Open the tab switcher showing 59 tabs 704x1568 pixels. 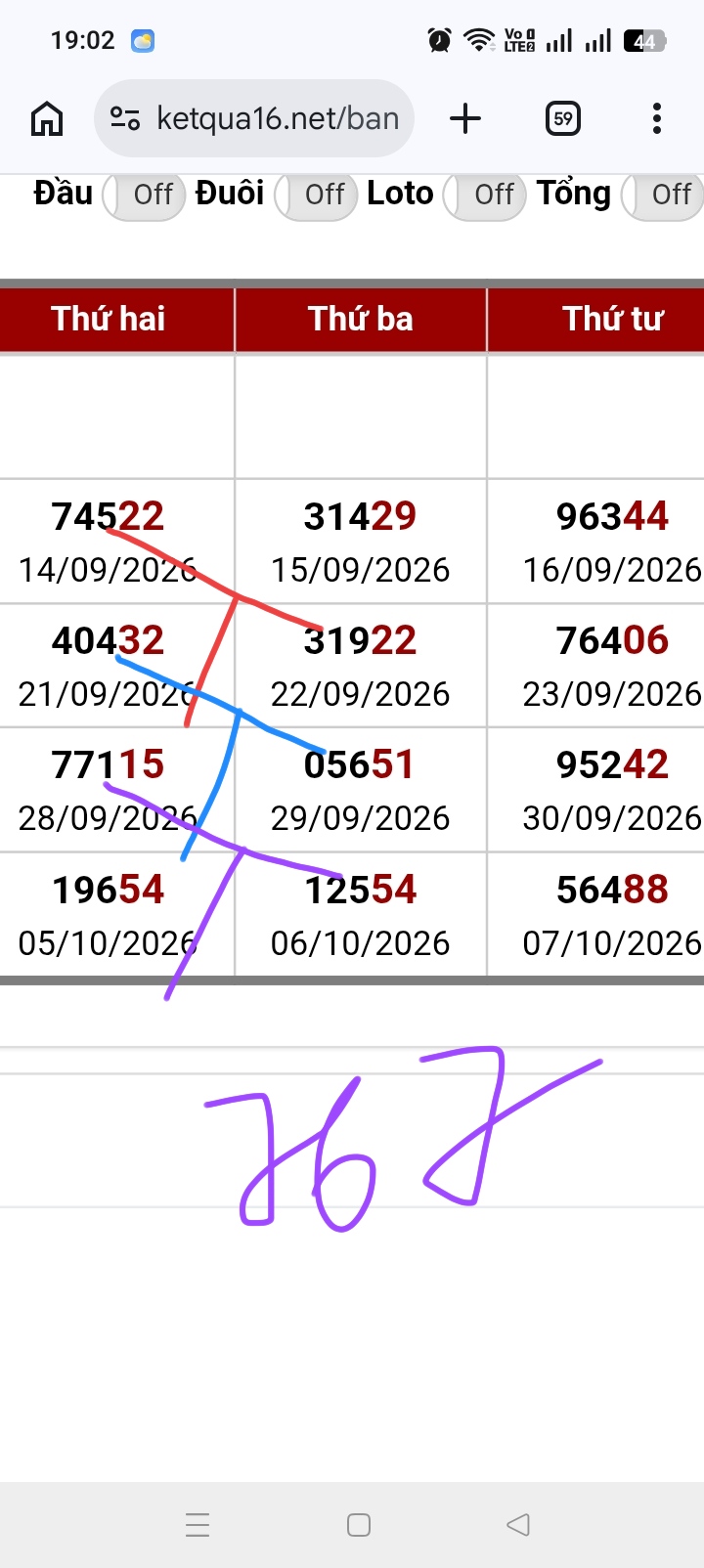click(x=563, y=118)
